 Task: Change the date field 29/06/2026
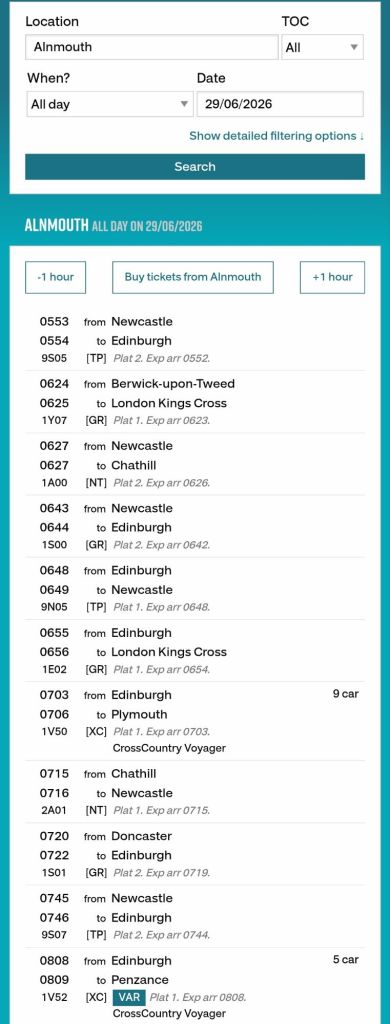pos(280,104)
